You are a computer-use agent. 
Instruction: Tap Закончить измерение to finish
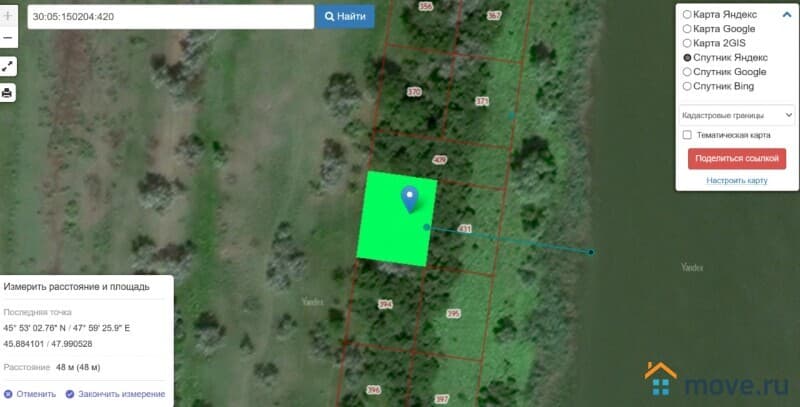coord(114,394)
